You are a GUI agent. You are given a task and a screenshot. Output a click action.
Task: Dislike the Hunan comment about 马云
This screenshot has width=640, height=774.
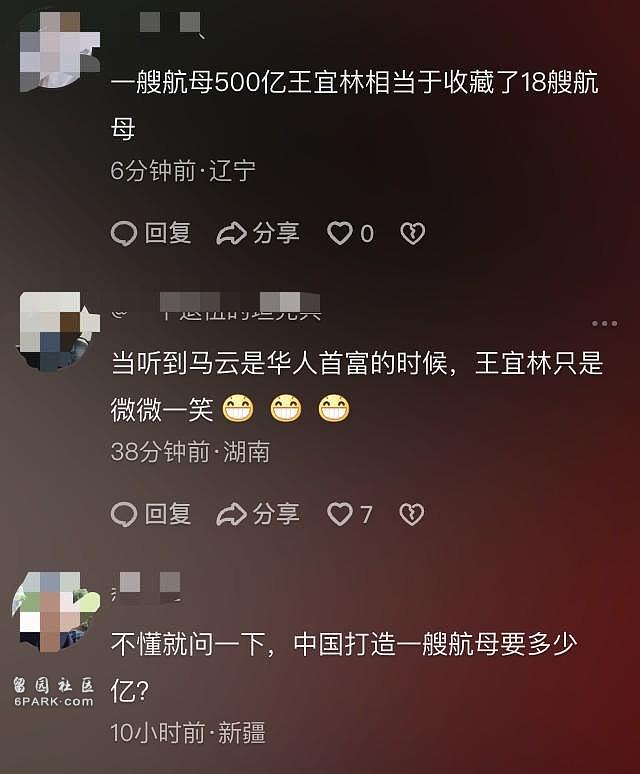tap(412, 514)
